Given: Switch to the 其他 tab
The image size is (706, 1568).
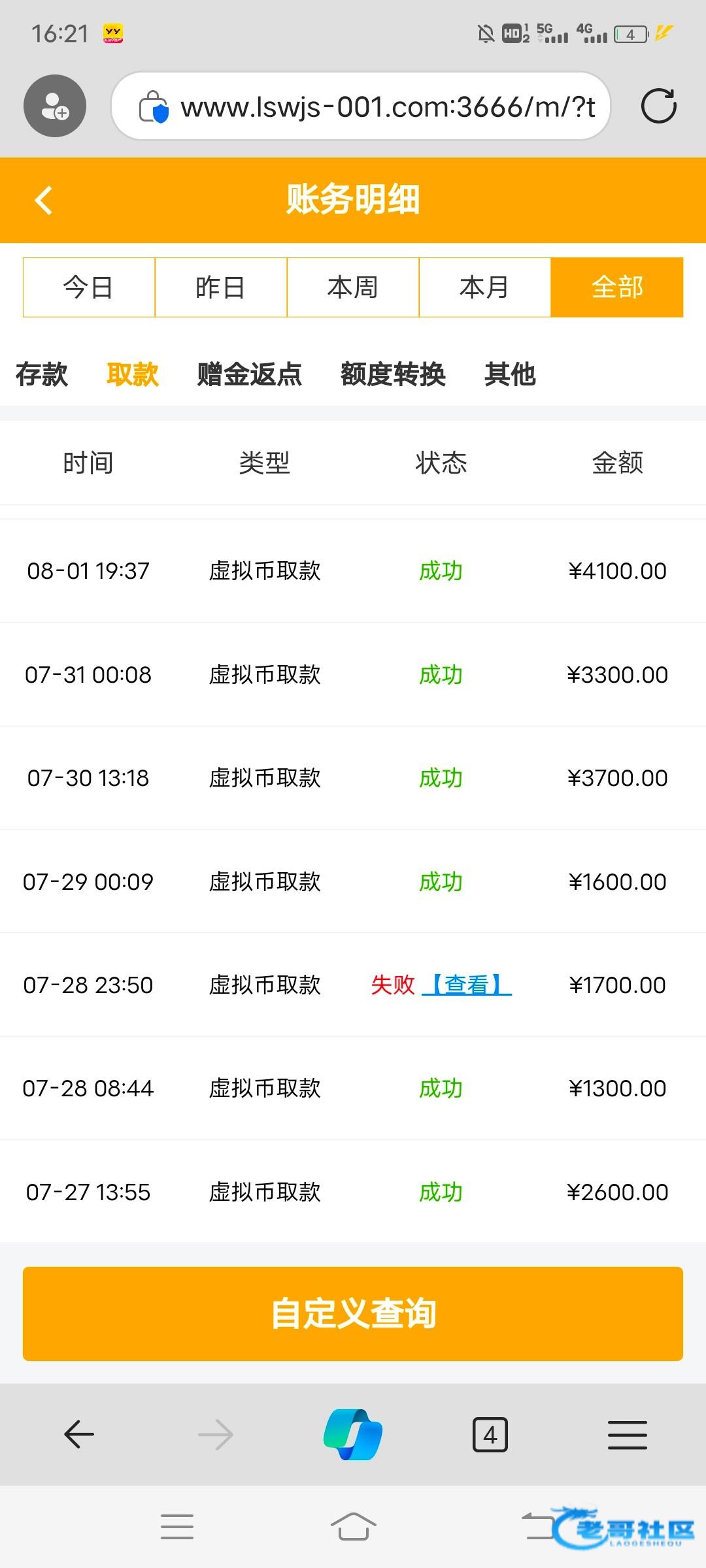Looking at the screenshot, I should [510, 374].
